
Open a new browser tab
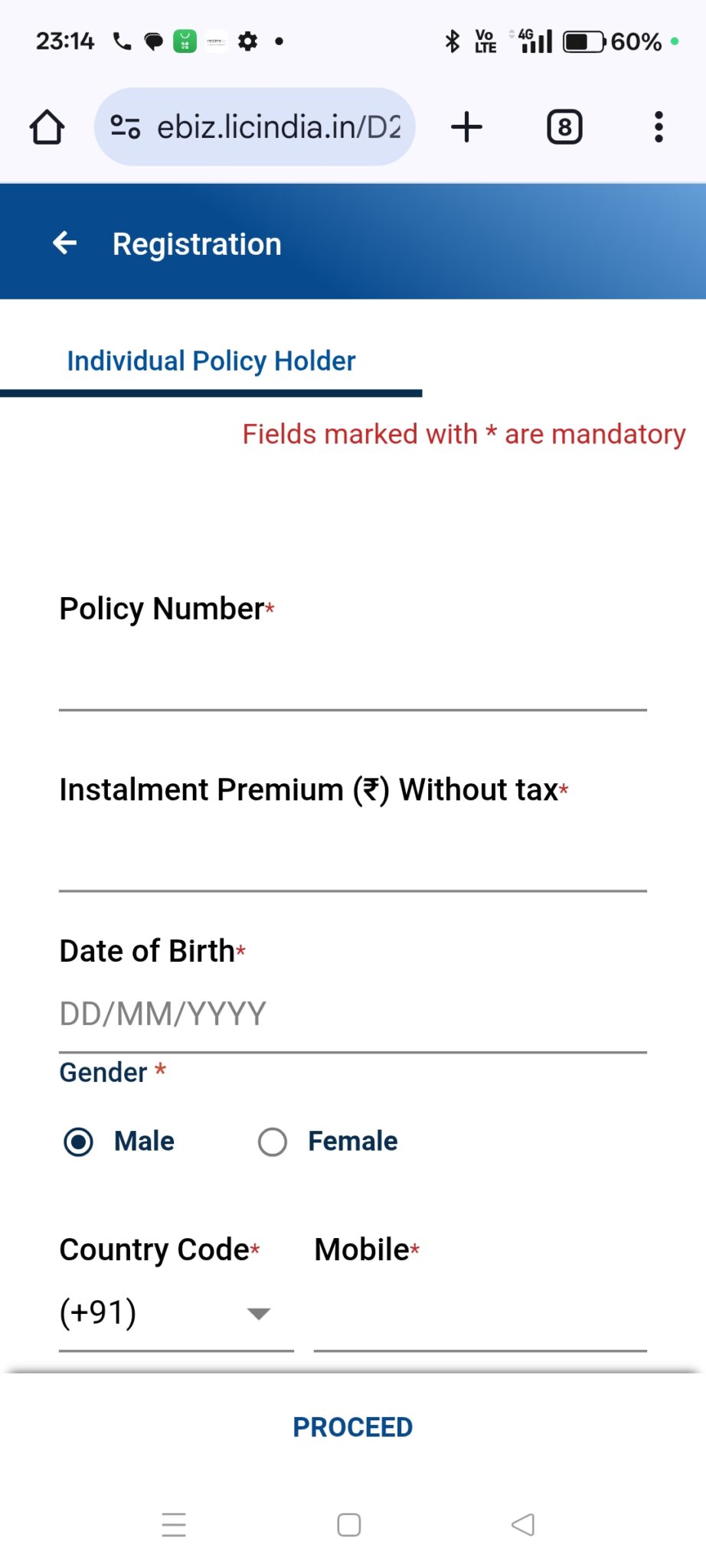(x=466, y=126)
